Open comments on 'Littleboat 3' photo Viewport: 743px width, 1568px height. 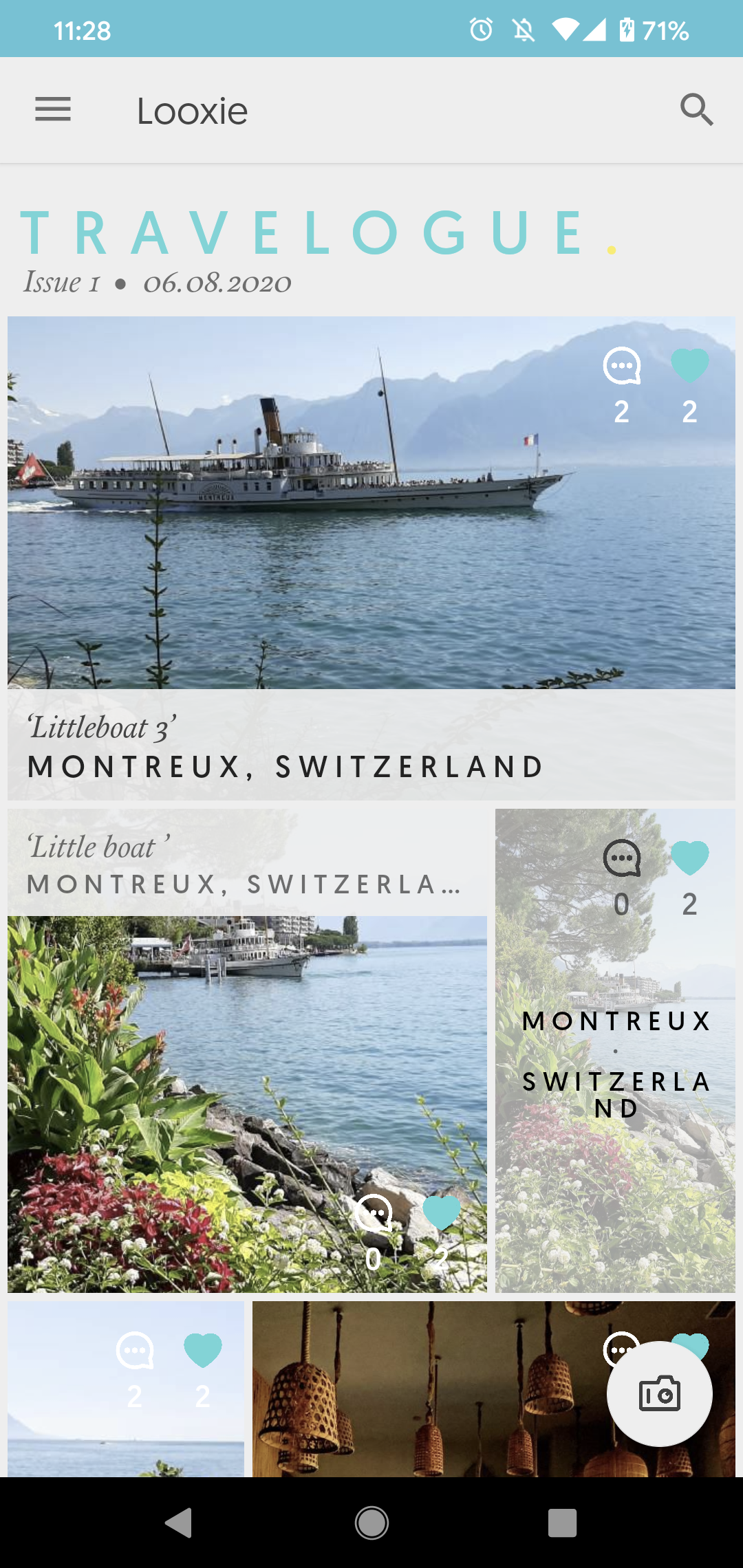622,366
